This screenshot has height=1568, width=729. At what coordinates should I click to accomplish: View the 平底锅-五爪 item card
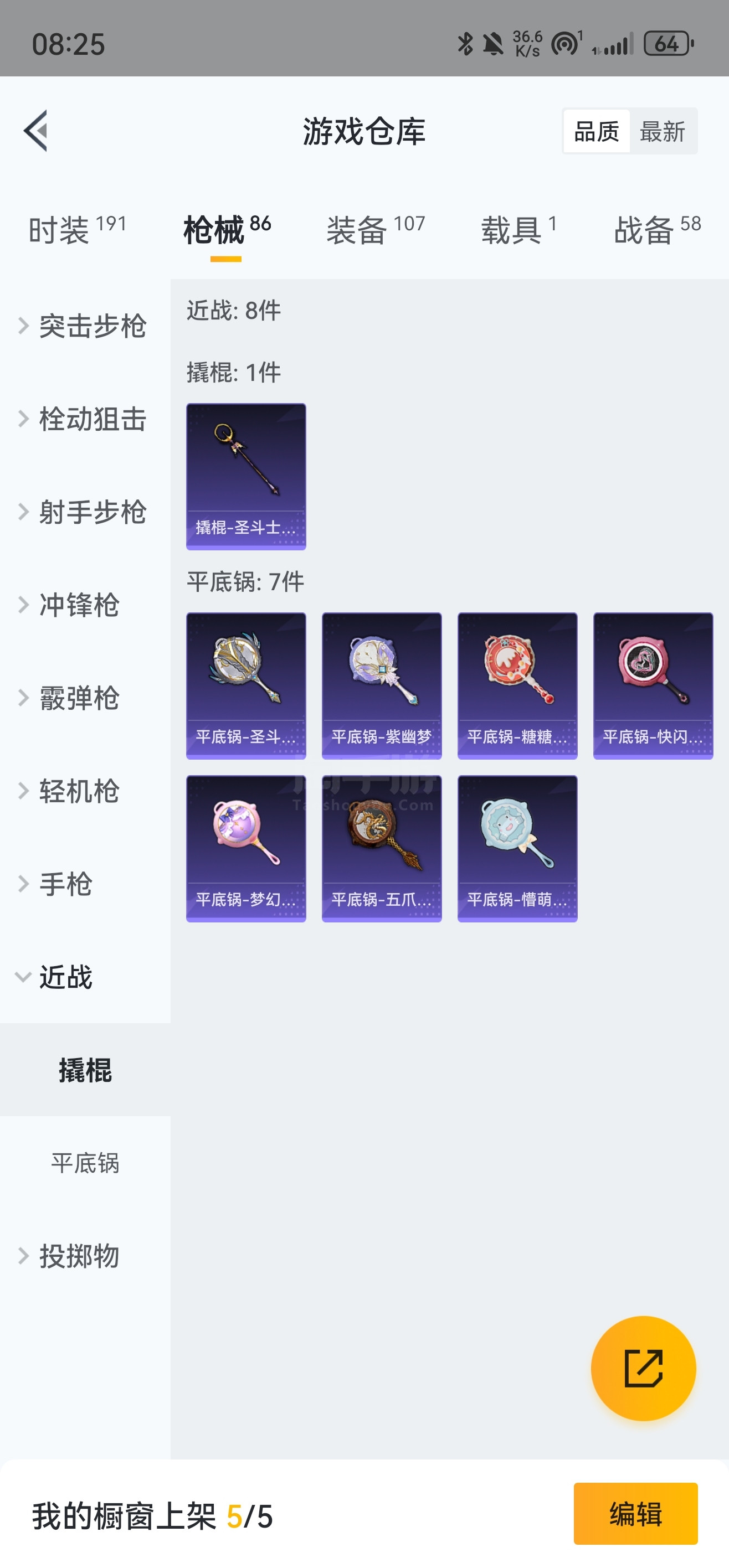(382, 848)
